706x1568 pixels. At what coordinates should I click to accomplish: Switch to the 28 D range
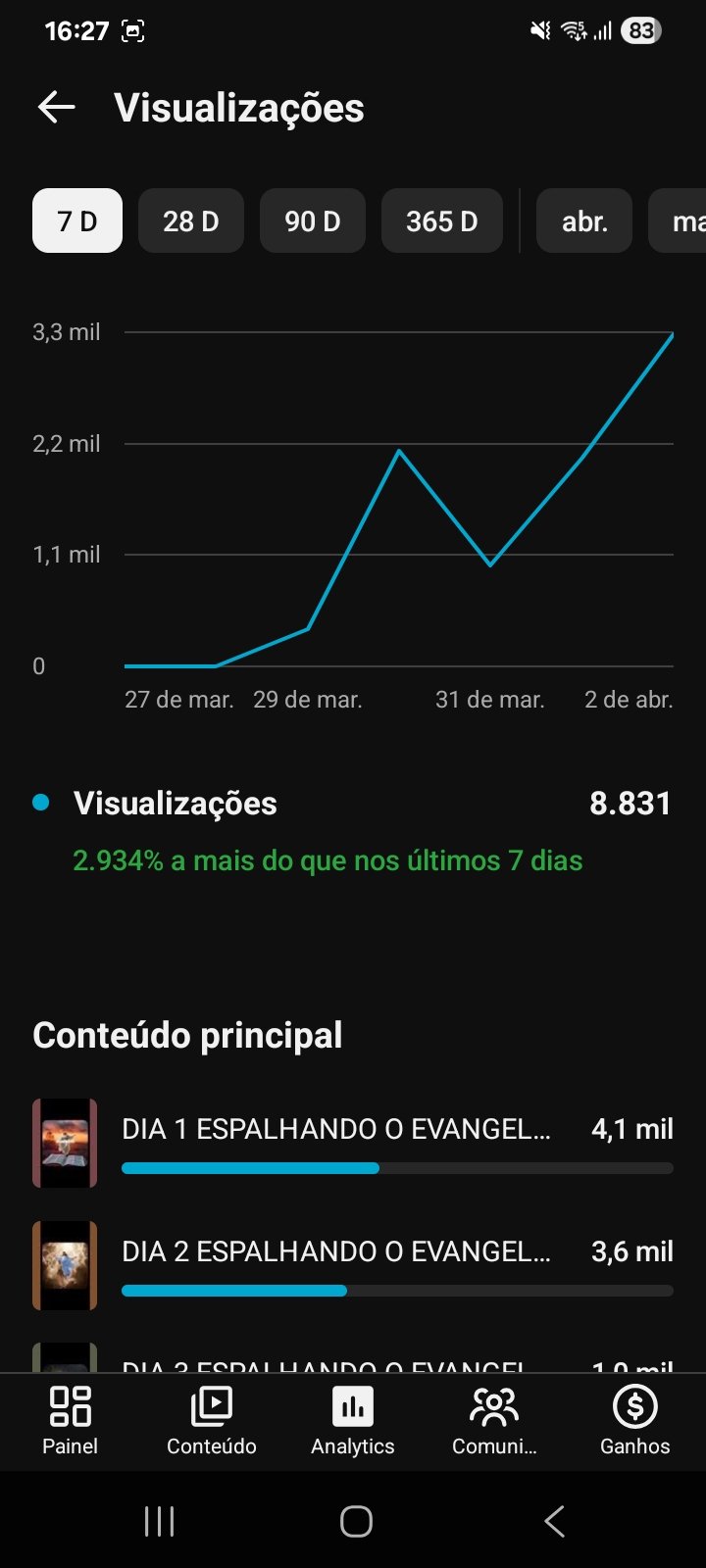pyautogui.click(x=191, y=220)
